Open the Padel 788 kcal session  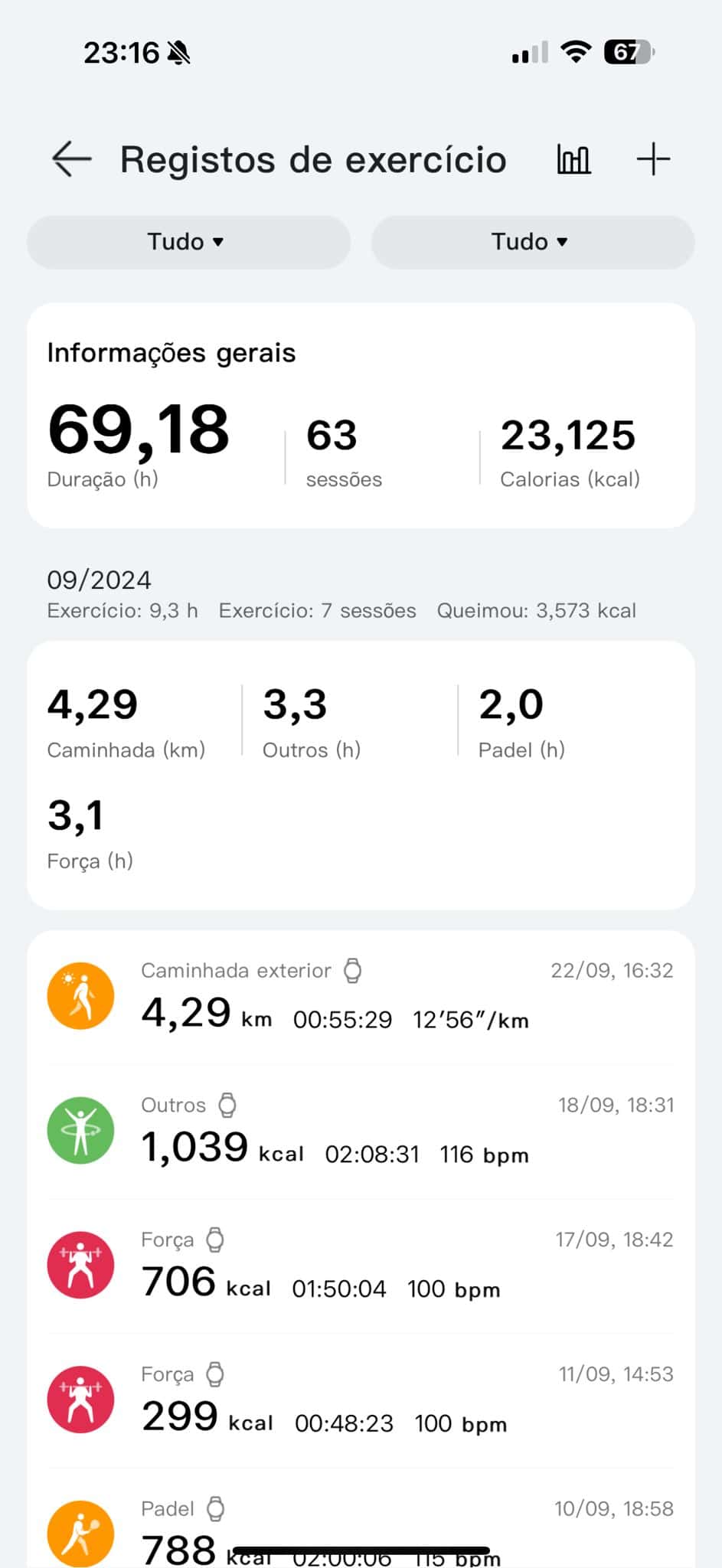[x=361, y=1531]
